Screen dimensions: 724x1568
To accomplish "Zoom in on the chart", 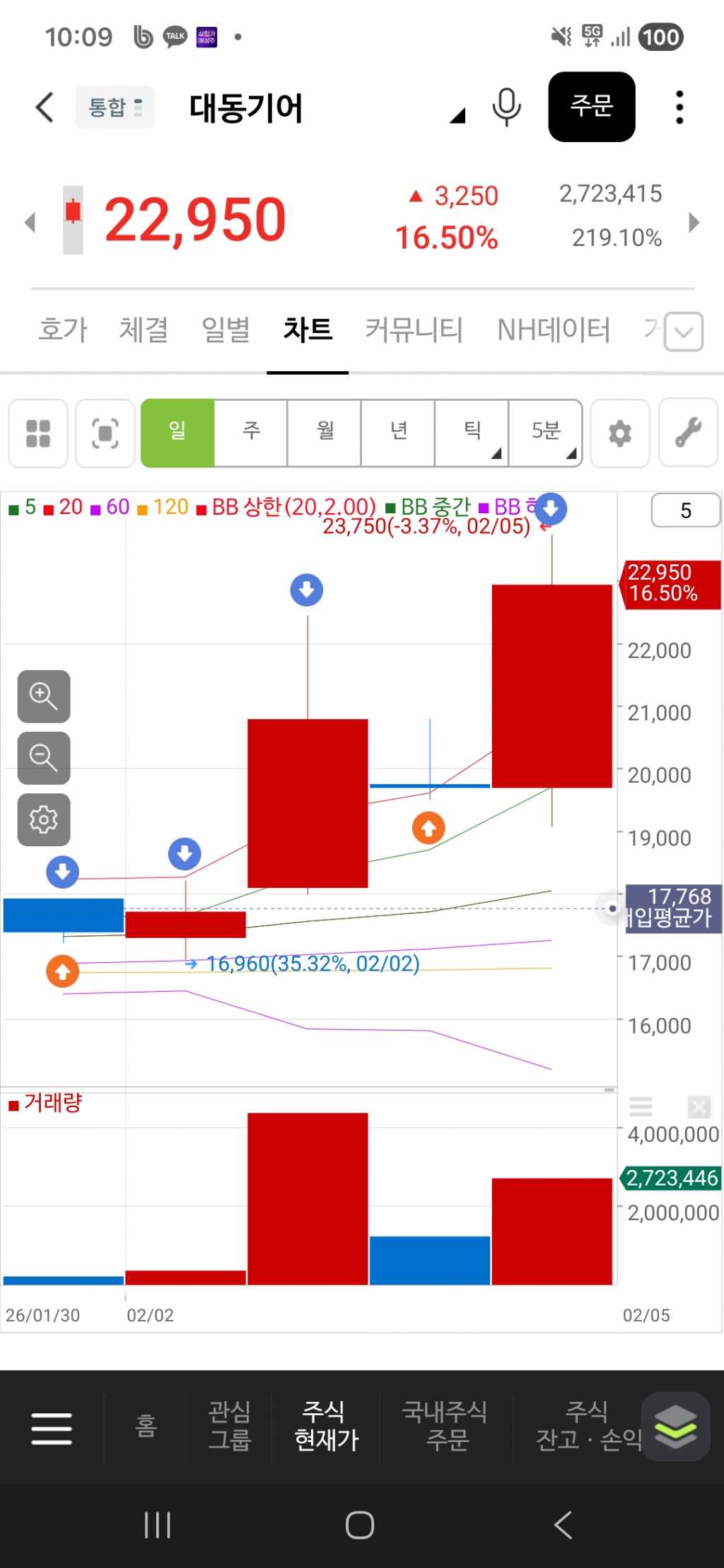I will pos(44,696).
